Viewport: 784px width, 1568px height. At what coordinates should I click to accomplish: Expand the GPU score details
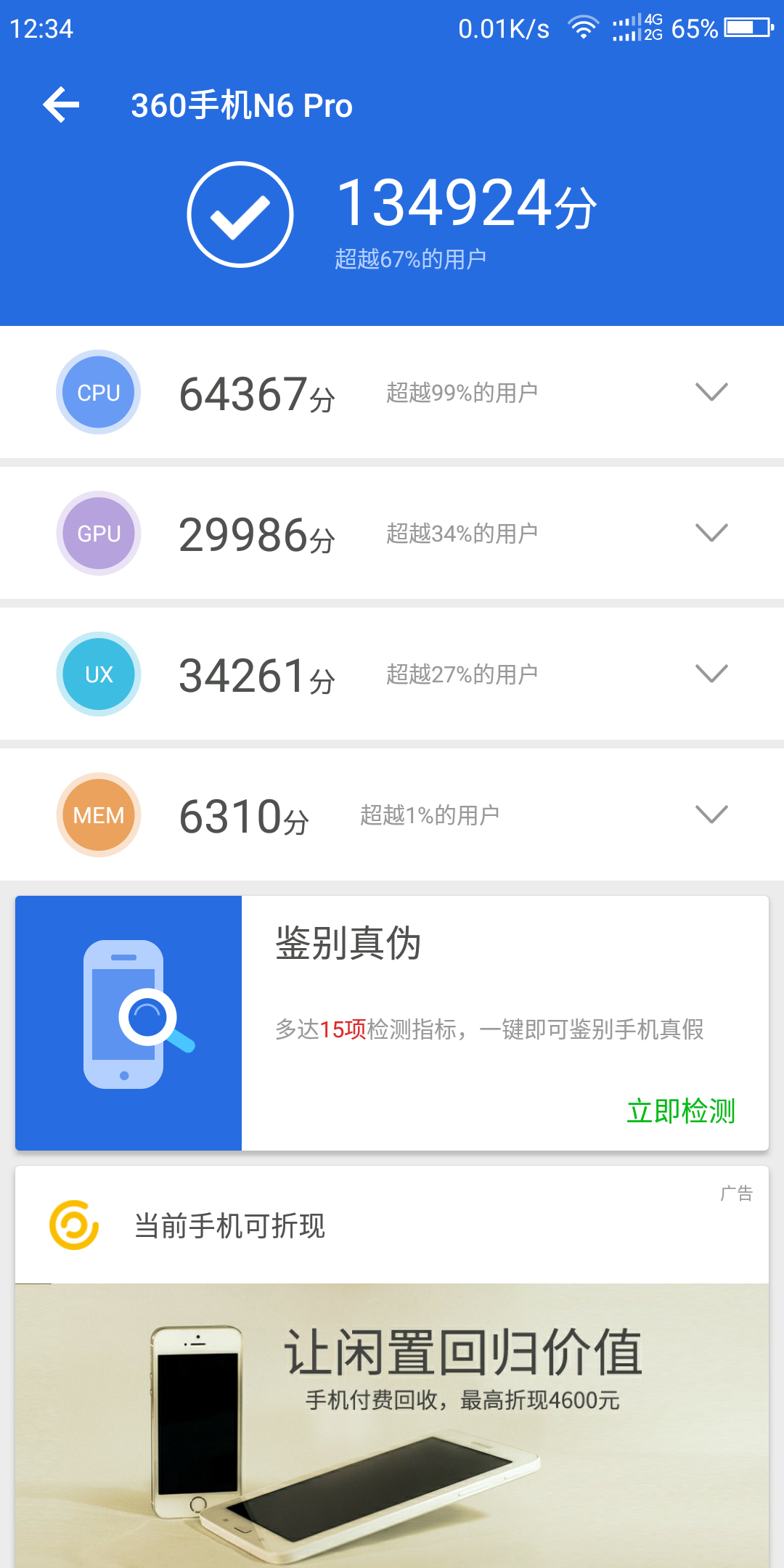711,532
